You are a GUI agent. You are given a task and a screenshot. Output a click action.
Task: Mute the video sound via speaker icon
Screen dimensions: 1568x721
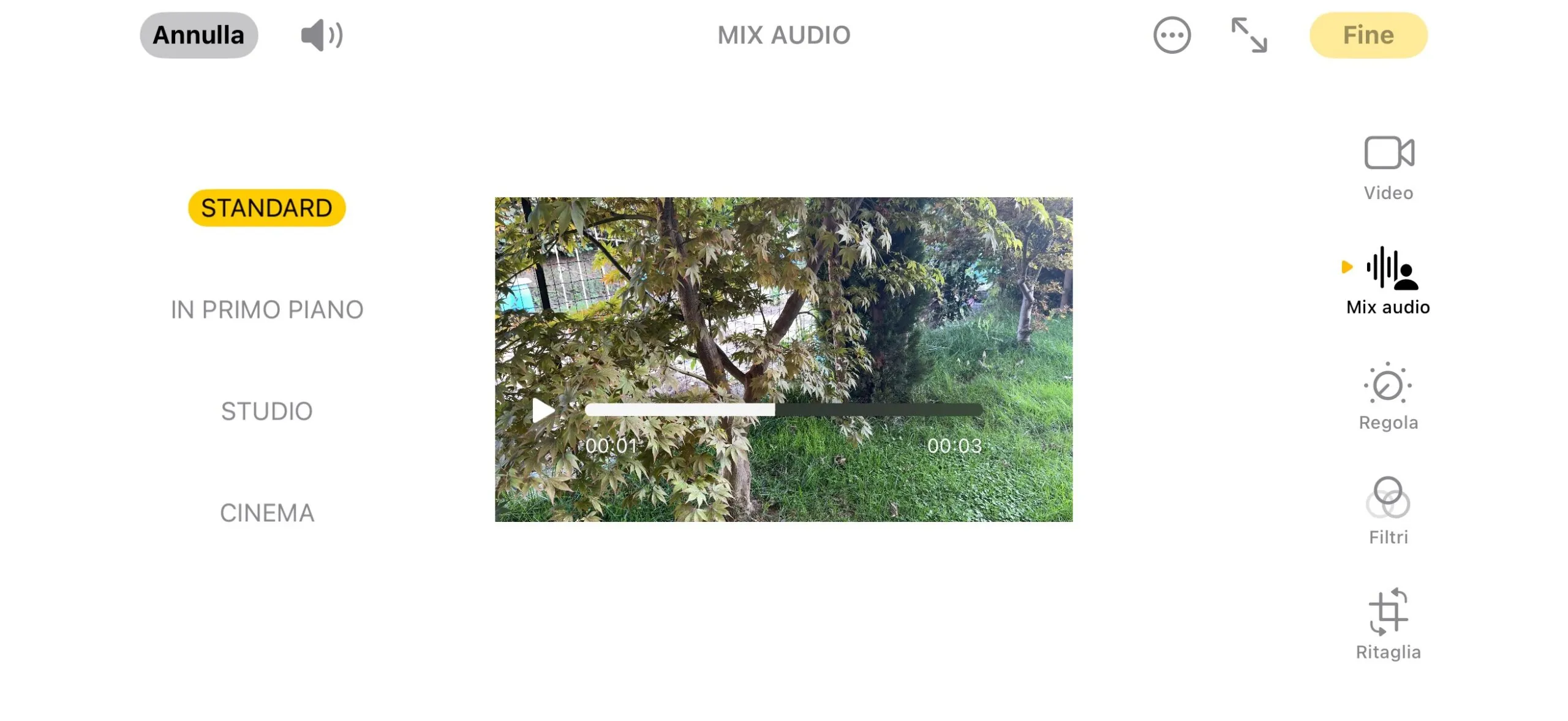pos(322,35)
